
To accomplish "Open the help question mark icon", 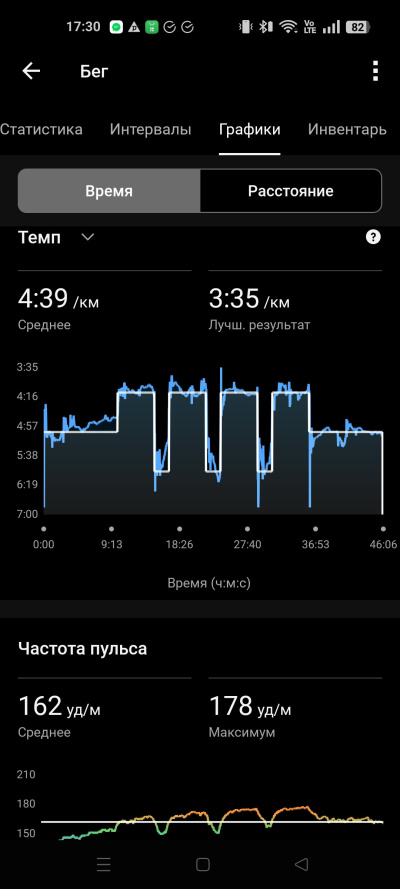I will (x=373, y=237).
